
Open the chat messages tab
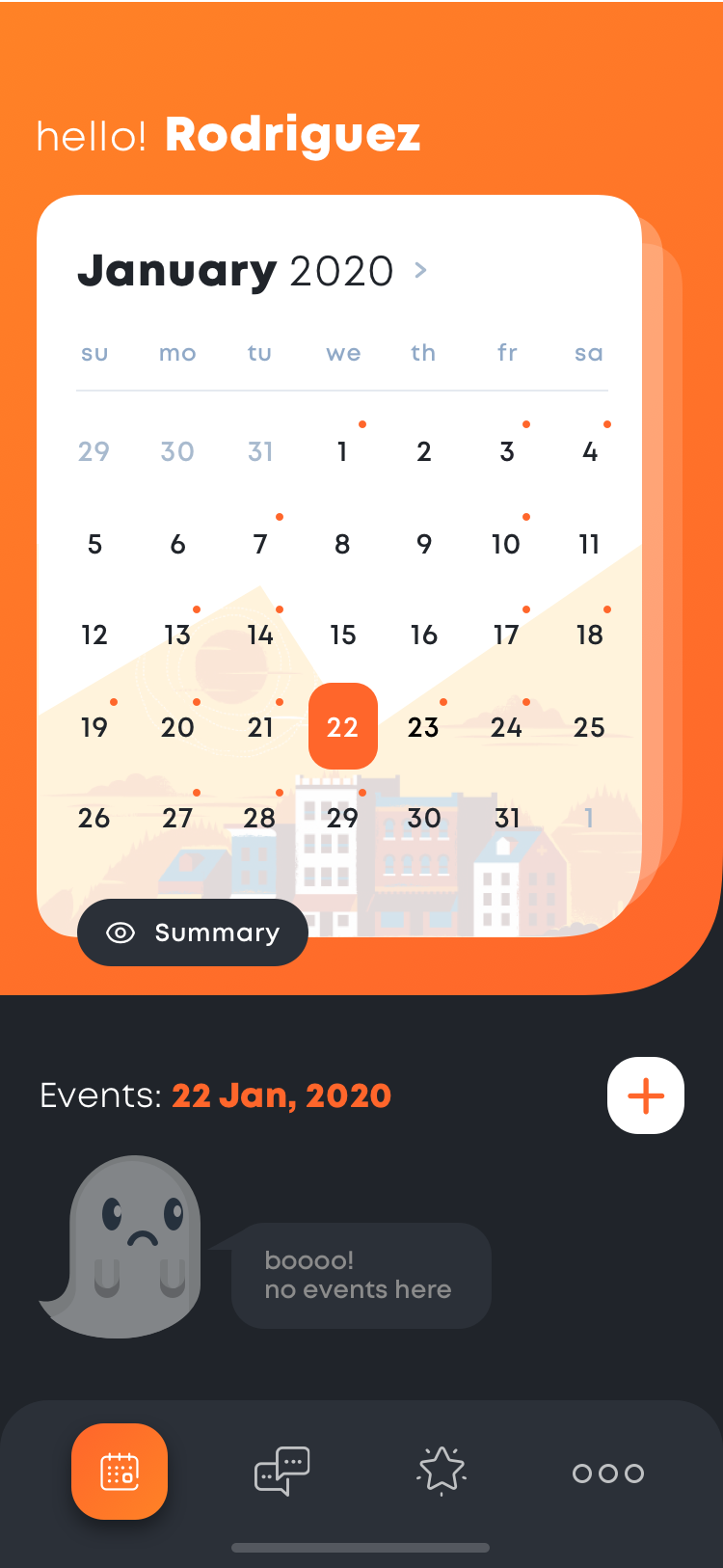281,1472
